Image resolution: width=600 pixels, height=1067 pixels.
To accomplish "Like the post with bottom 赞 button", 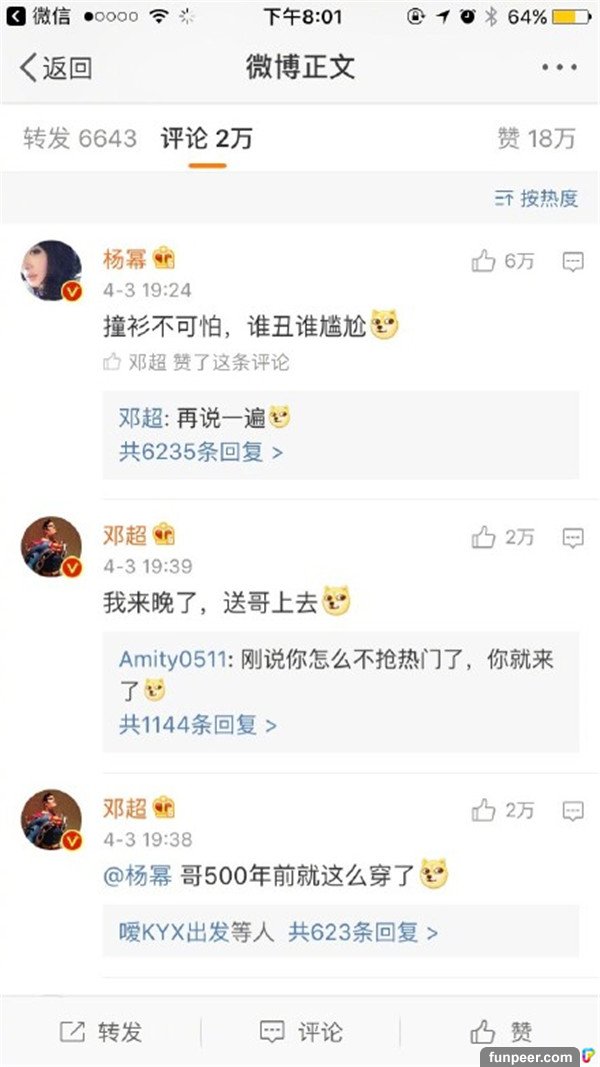I will coord(500,1032).
